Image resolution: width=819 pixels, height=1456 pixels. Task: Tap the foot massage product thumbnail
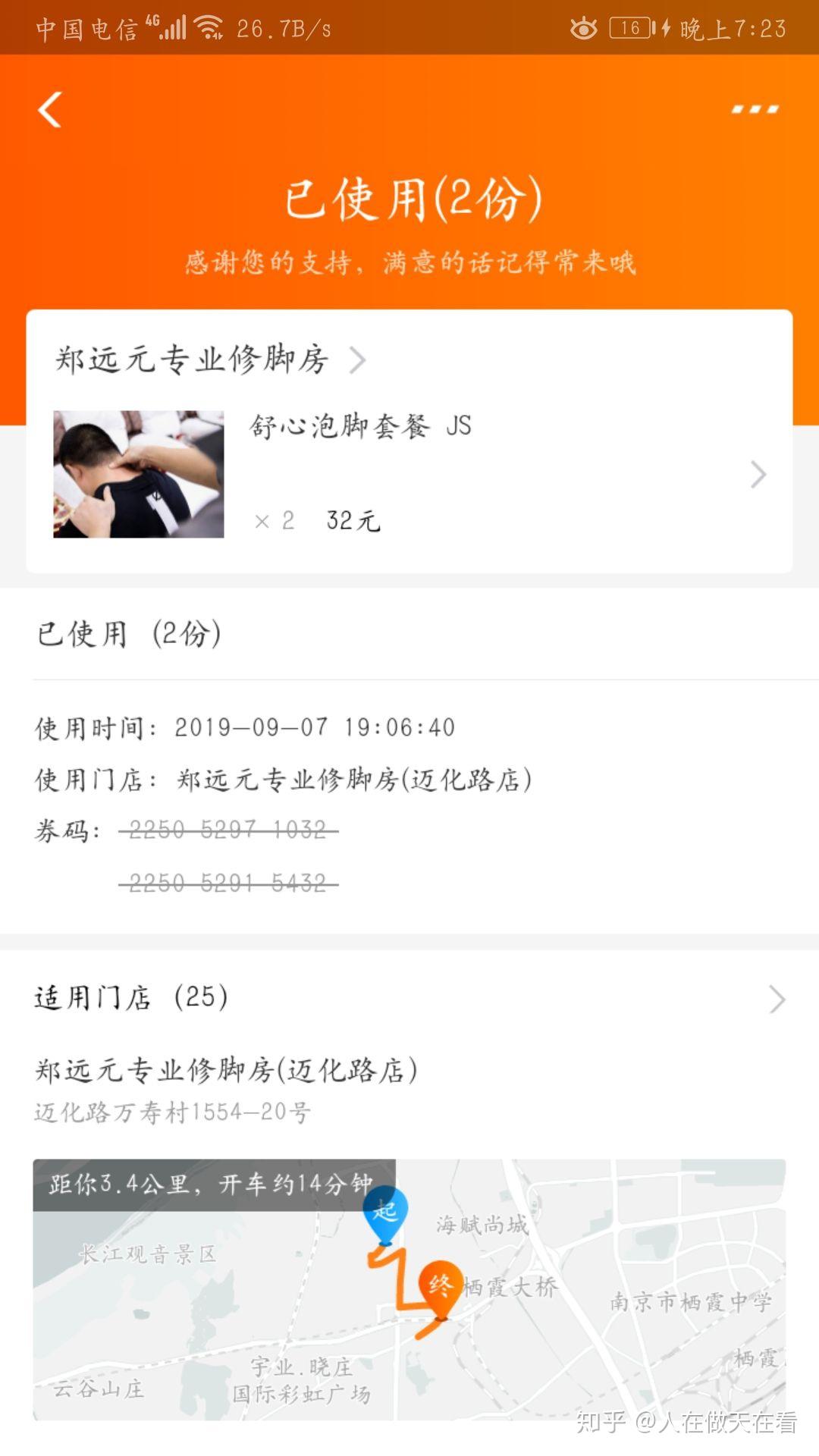(140, 474)
